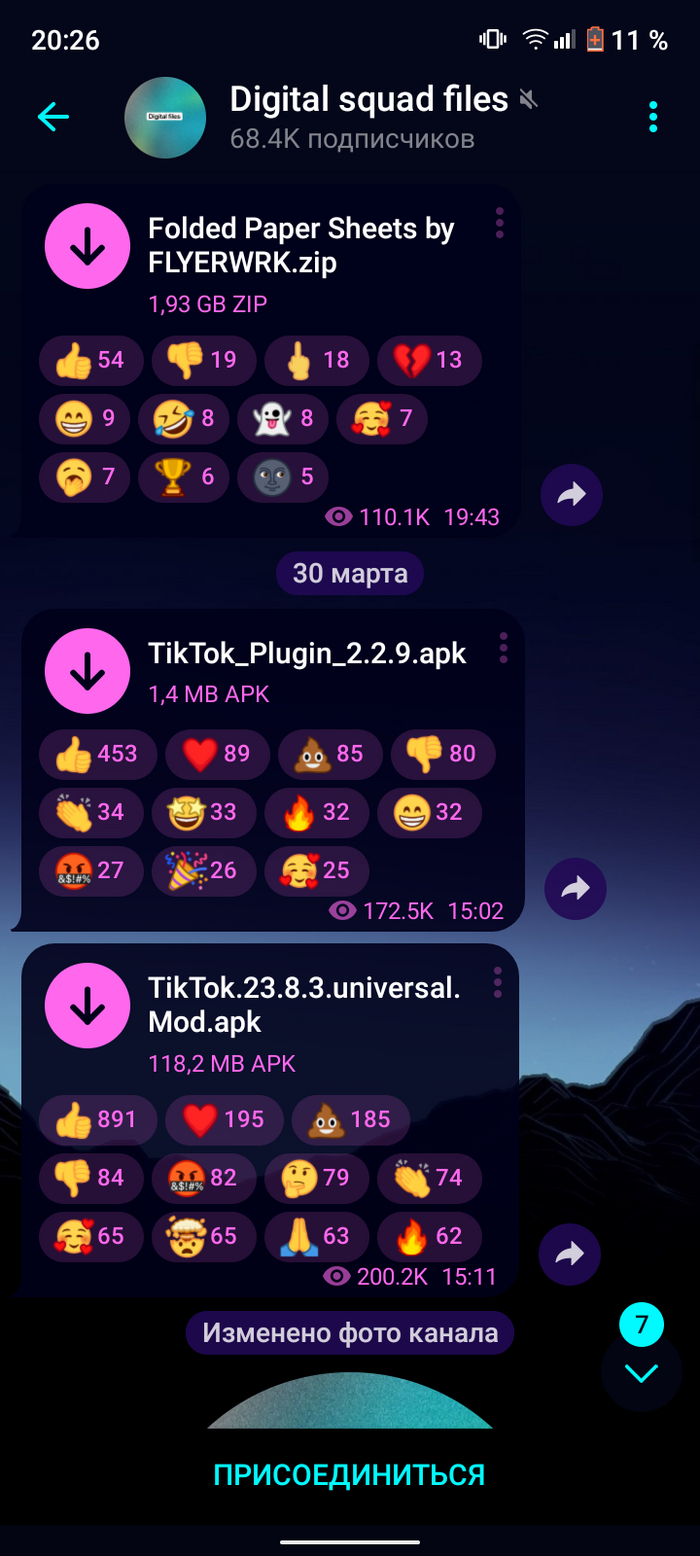Tap thumbs up 54 on Folded Paper post
This screenshot has height=1556, width=700.
point(91,360)
